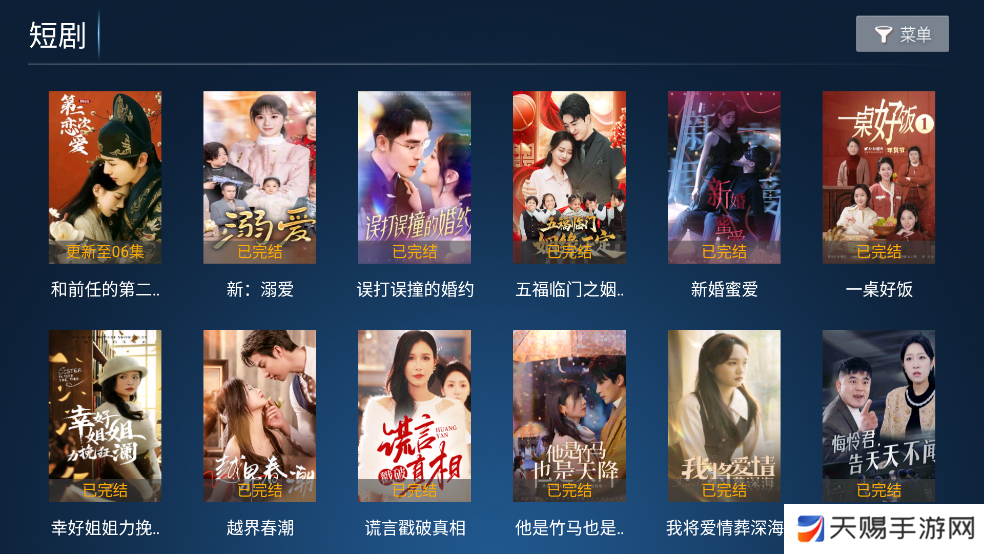Open the 菜单 filter menu
The height and width of the screenshot is (554, 984).
pyautogui.click(x=902, y=35)
